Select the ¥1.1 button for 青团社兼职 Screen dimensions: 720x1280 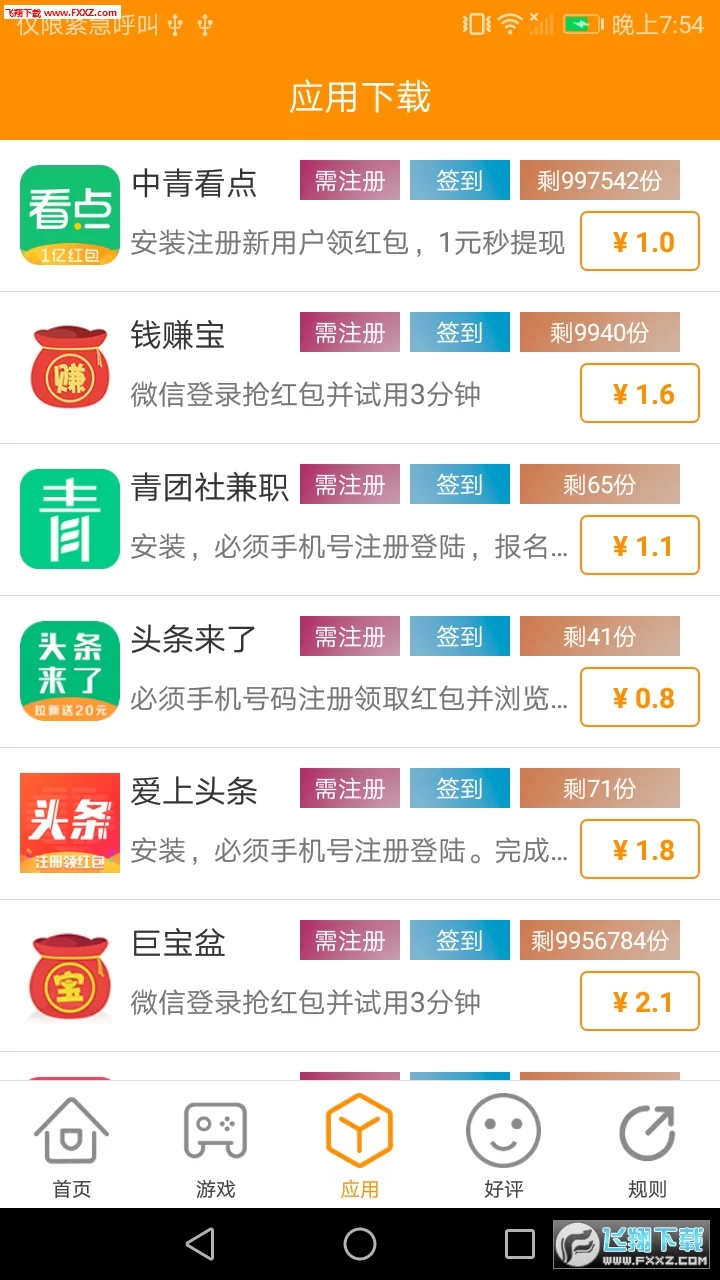click(640, 546)
